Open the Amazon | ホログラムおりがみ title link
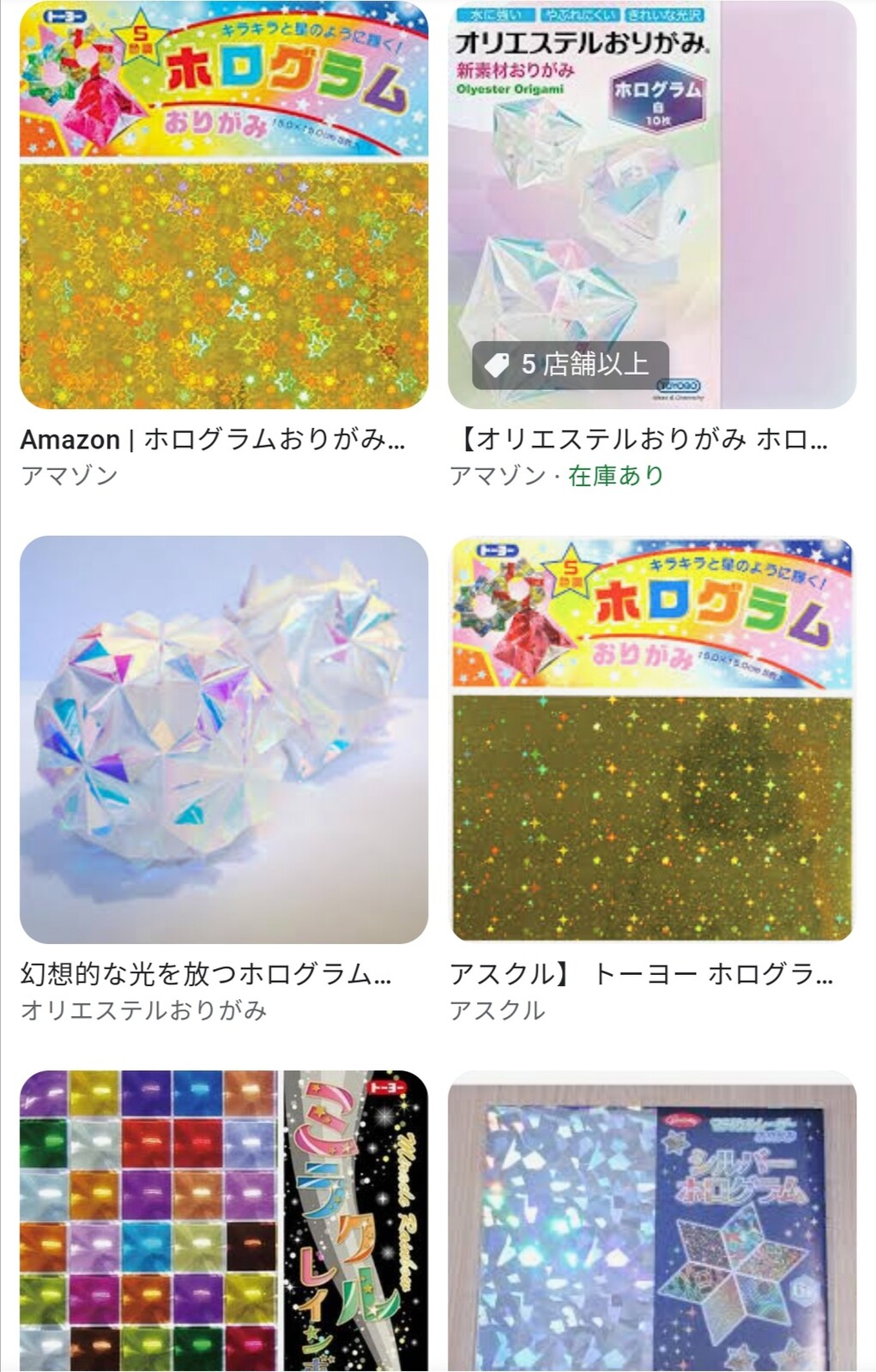The width and height of the screenshot is (876, 1372). tap(213, 440)
